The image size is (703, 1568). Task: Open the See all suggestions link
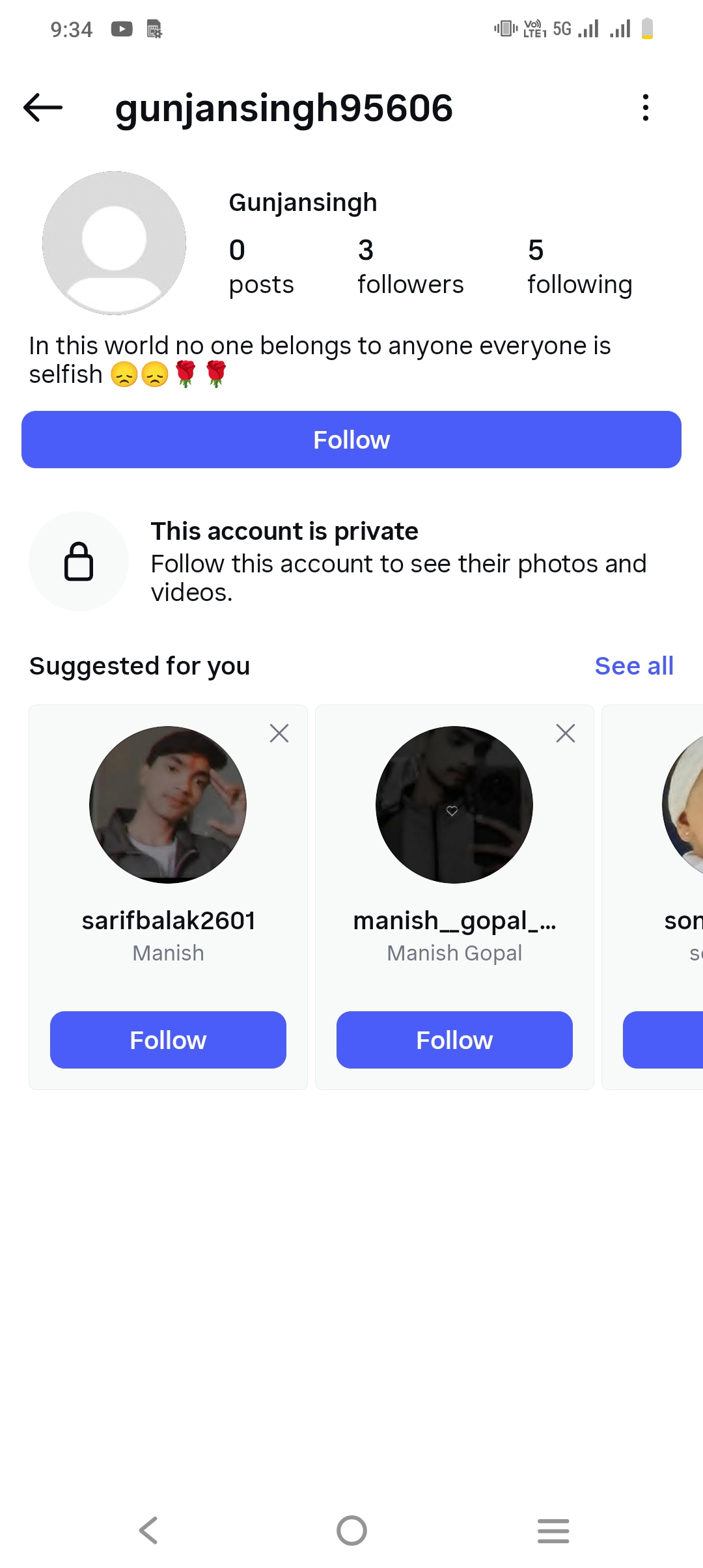pos(633,665)
